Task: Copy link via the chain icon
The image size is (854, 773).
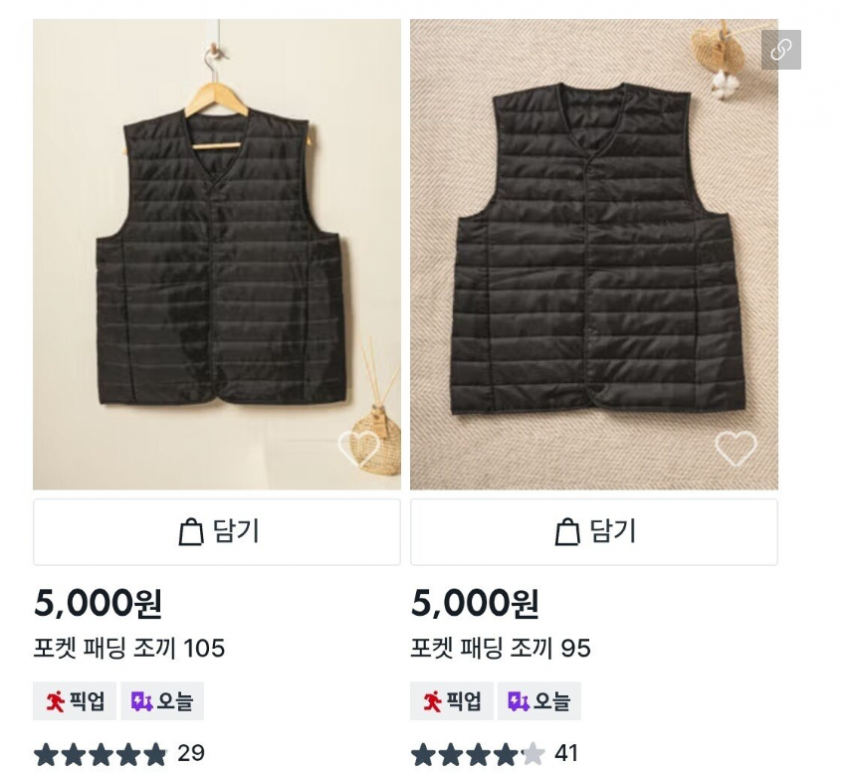Action: click(x=781, y=50)
